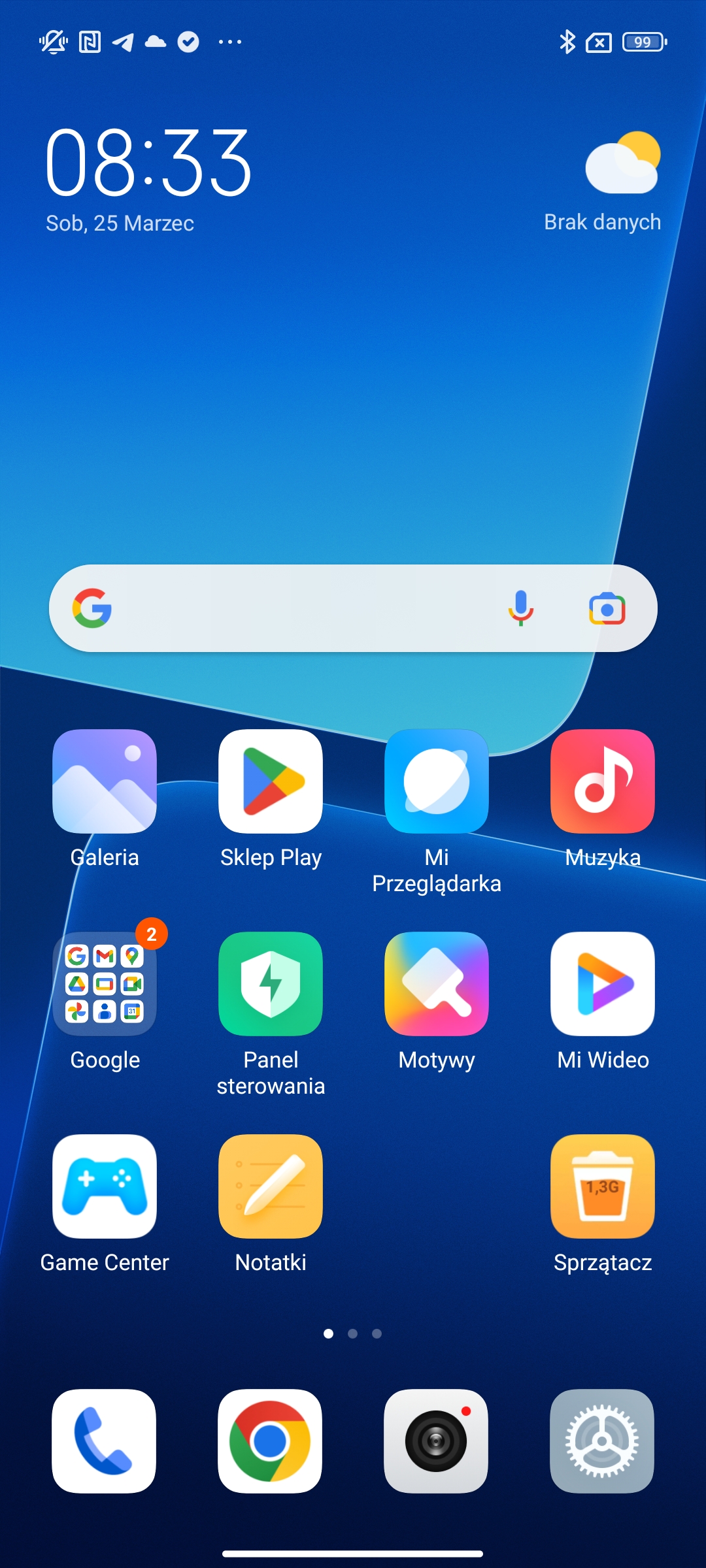
Task: Launch the Muzyka app
Action: tap(603, 781)
